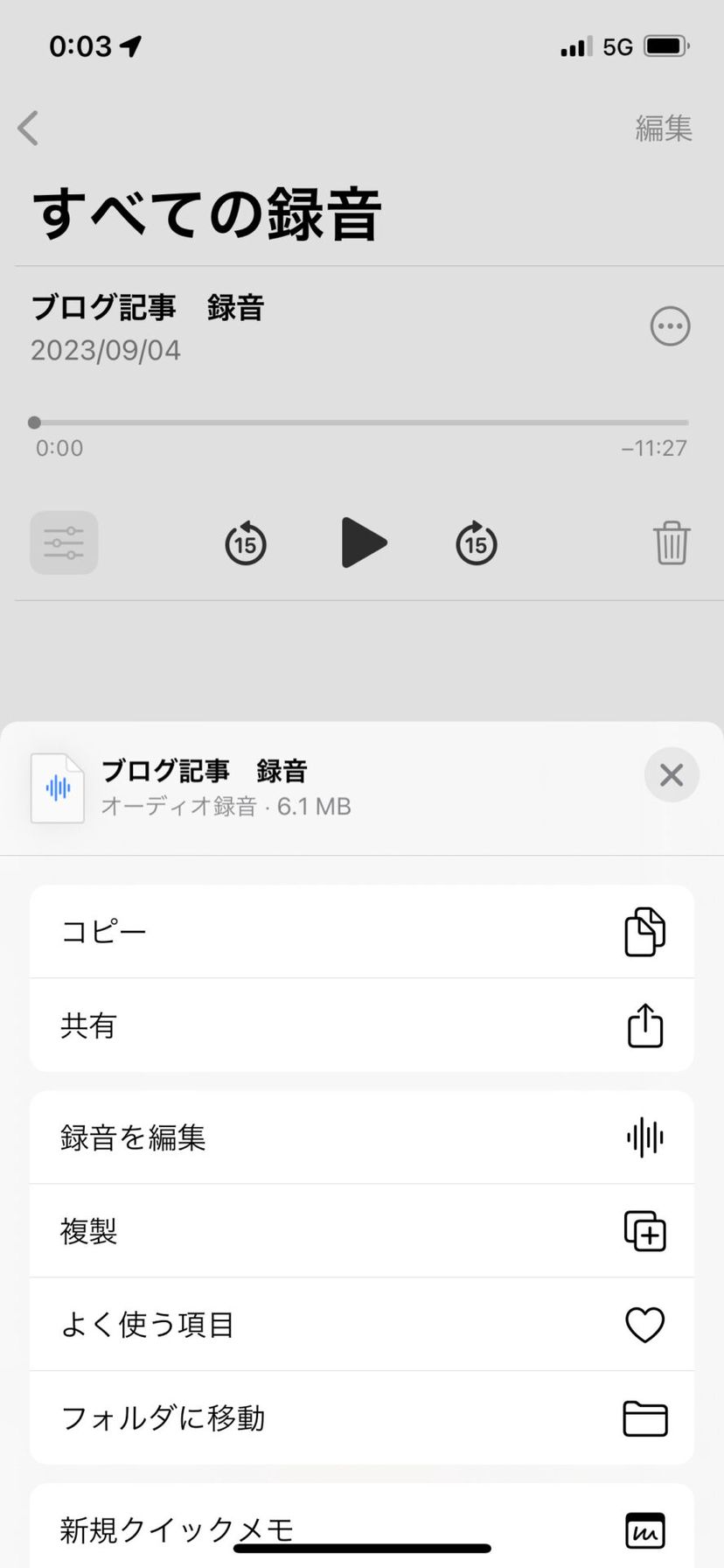Screen dimensions: 724x1568
Task: Delete the recording with the trash icon
Action: pyautogui.click(x=672, y=543)
